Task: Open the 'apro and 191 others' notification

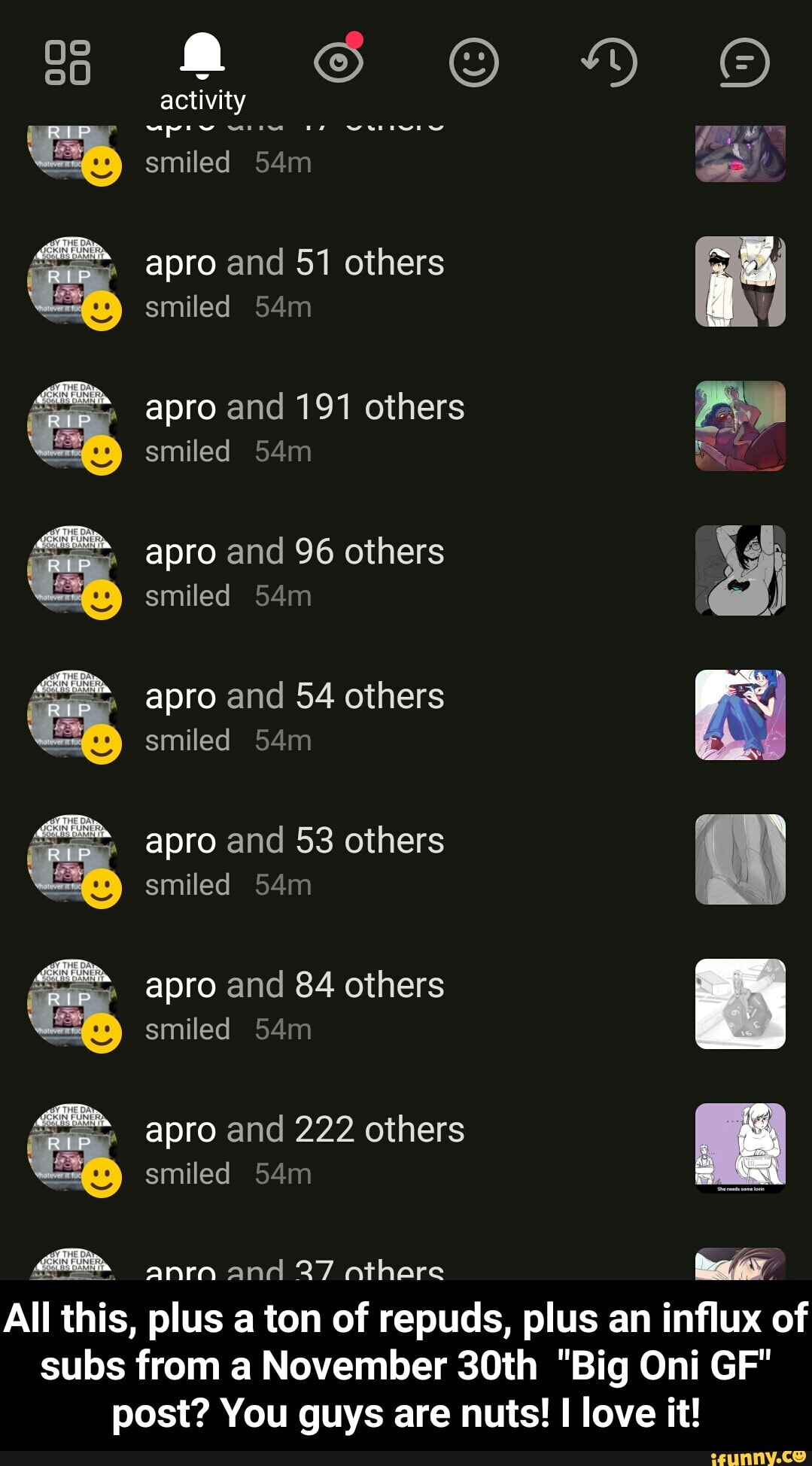Action: (x=406, y=427)
